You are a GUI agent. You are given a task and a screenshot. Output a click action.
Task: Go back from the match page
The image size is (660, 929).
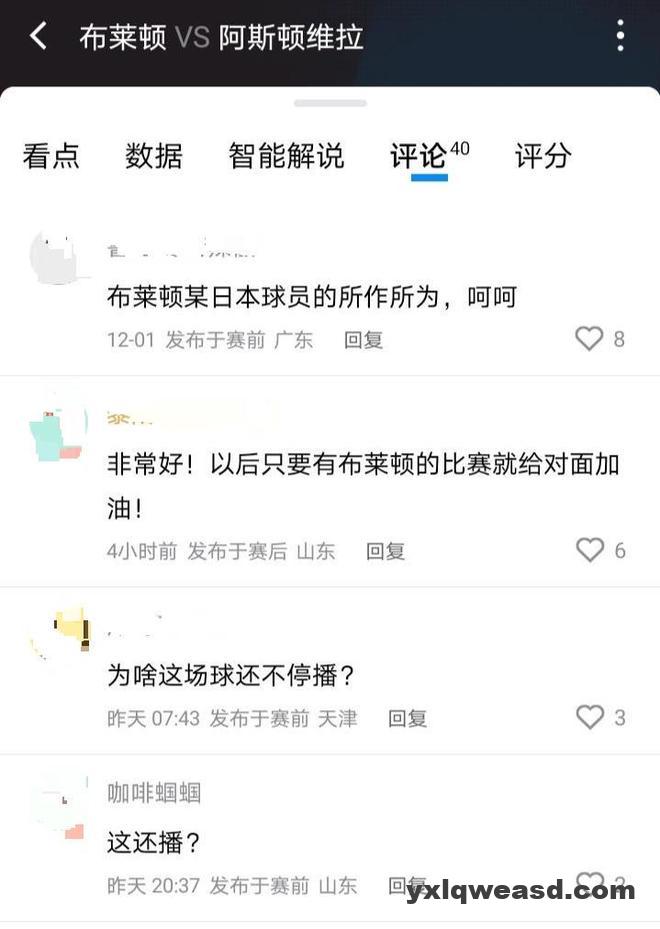[38, 37]
